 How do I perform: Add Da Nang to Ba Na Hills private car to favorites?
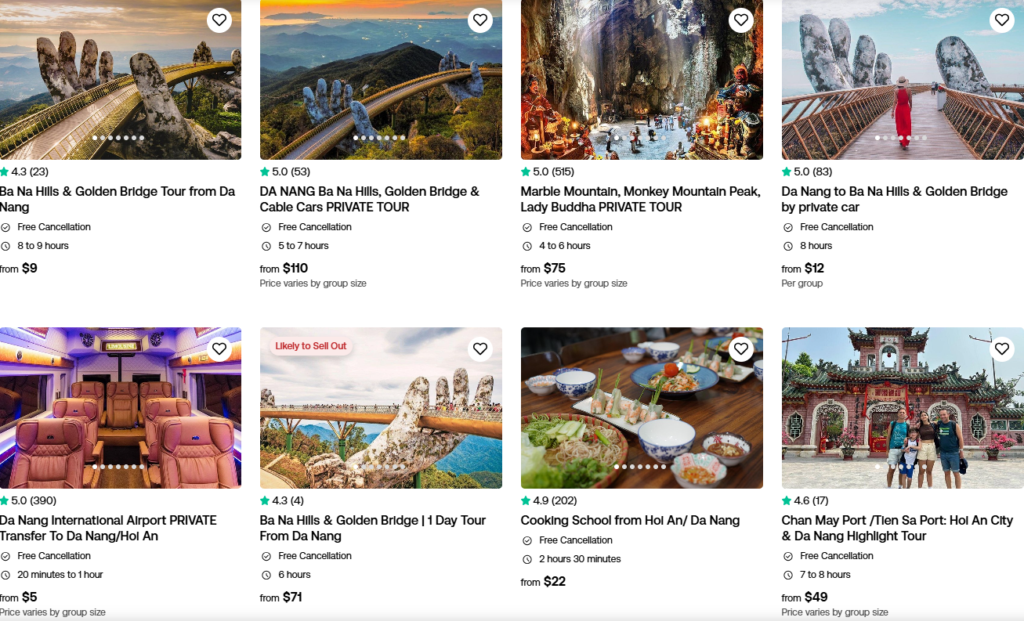coord(1002,20)
